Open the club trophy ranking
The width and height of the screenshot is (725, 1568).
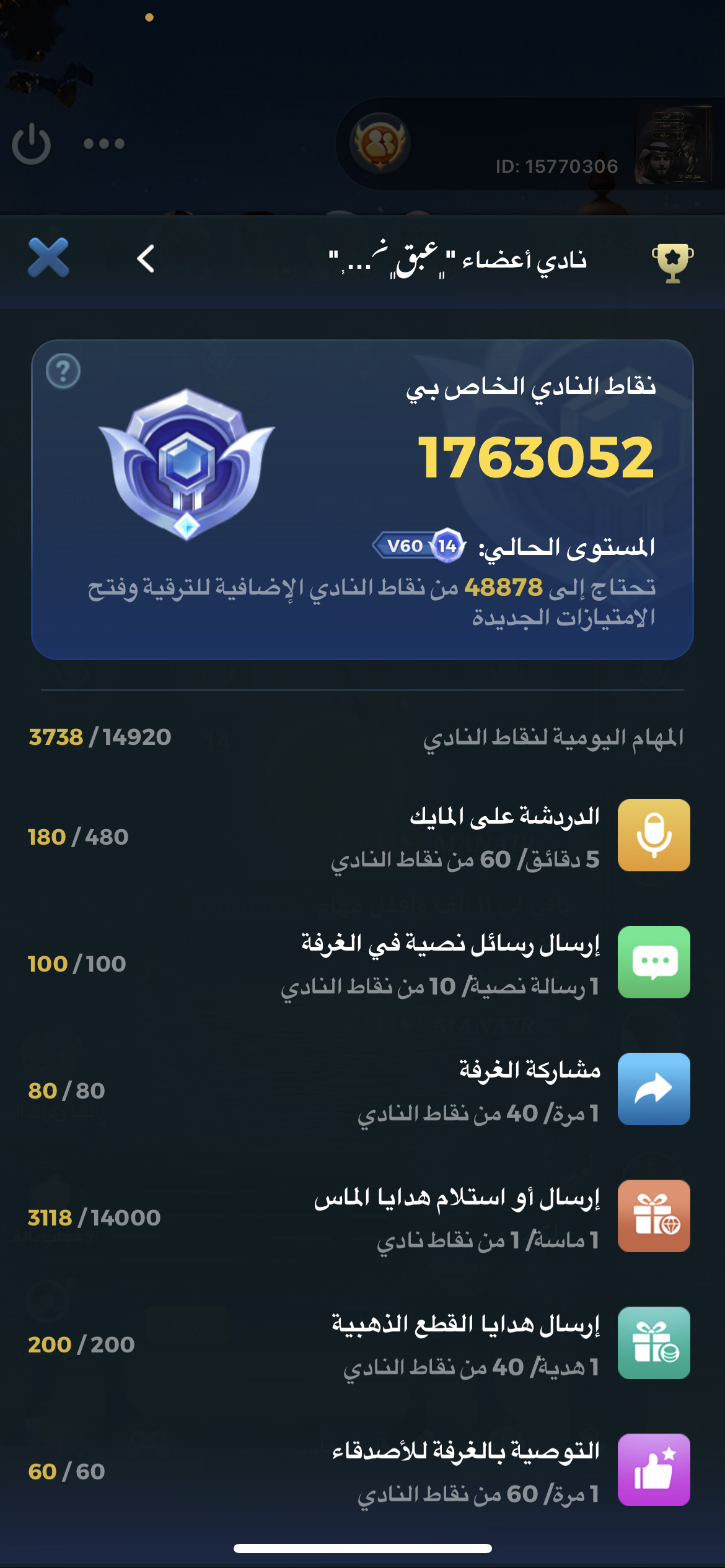click(672, 262)
